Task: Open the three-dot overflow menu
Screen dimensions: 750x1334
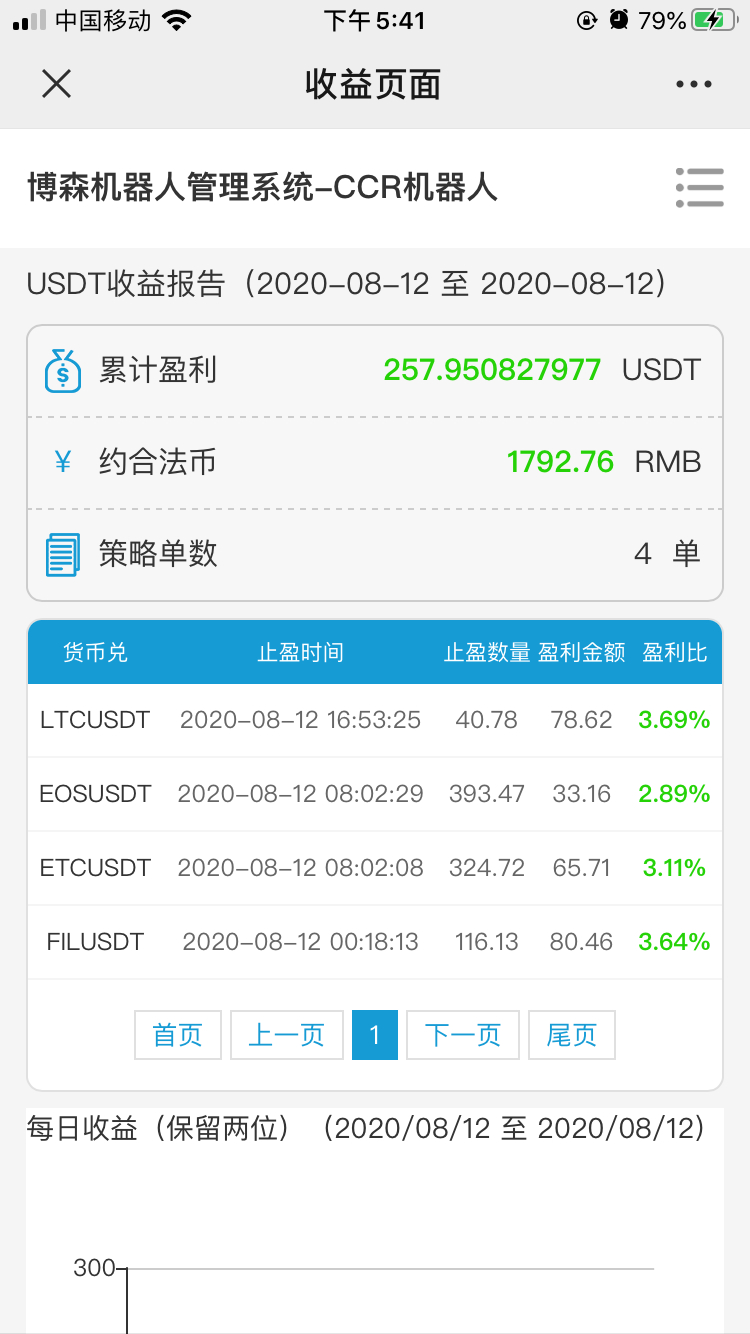Action: [693, 85]
